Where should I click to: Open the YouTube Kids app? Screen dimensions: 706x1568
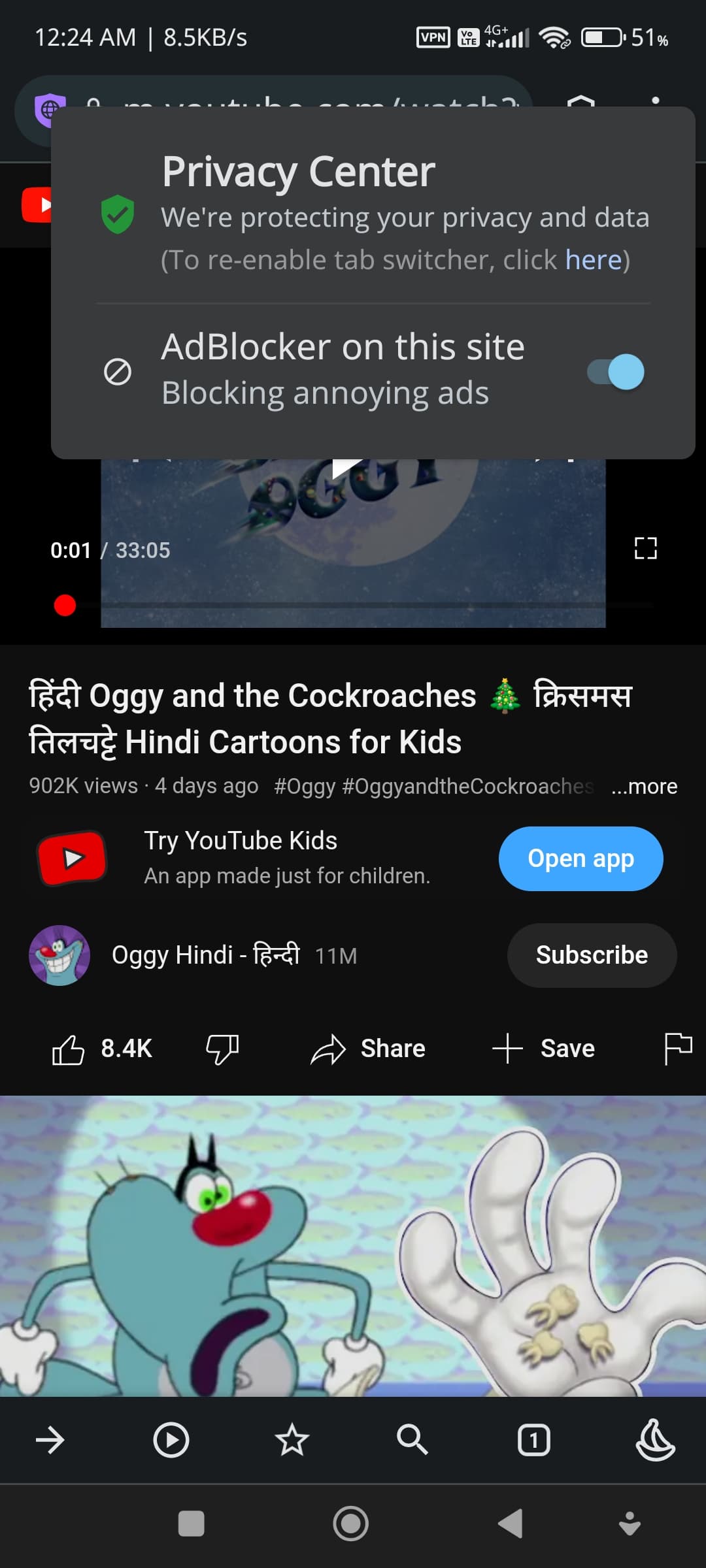tap(580, 858)
